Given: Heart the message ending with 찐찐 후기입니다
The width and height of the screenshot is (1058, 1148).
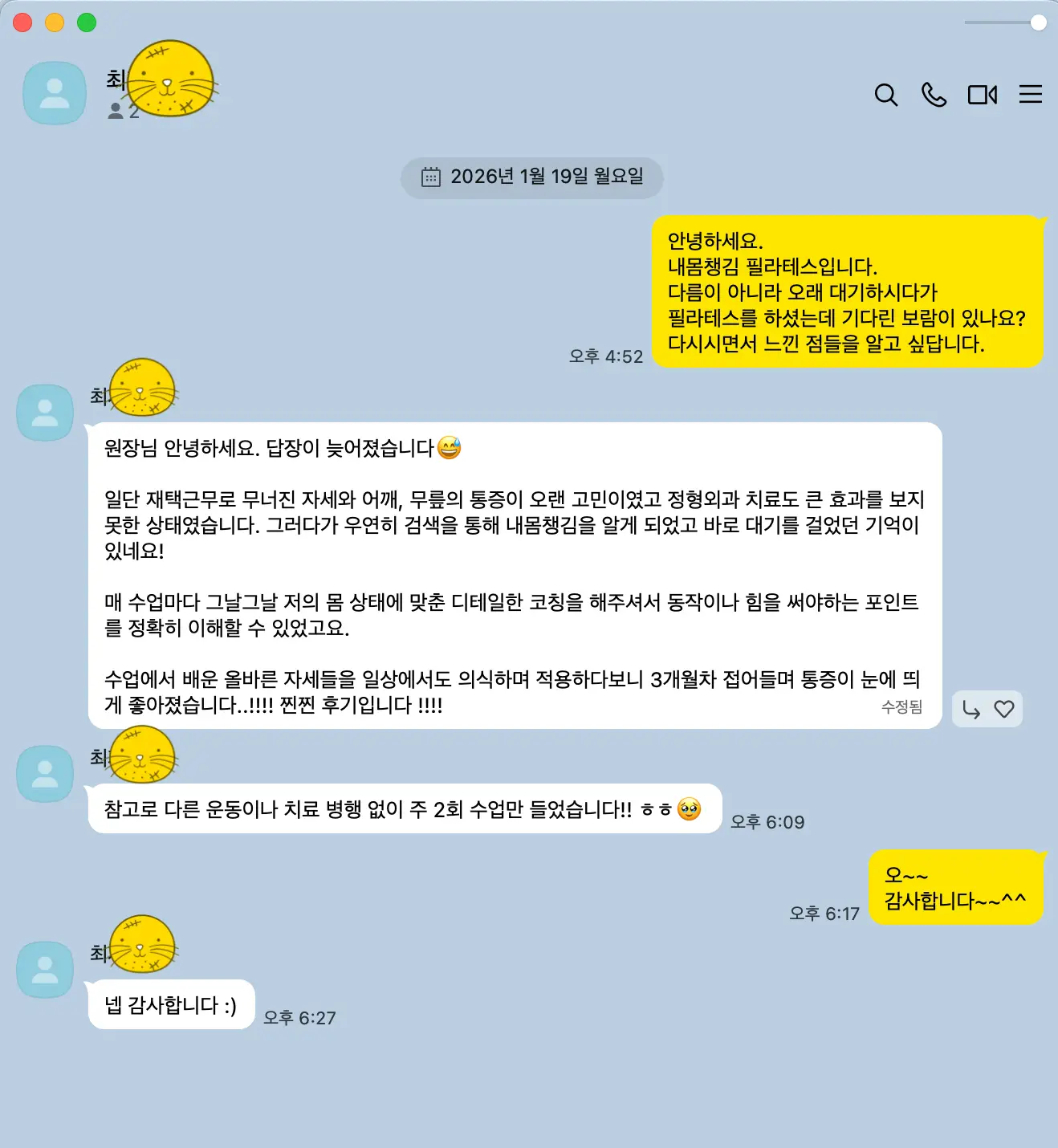Looking at the screenshot, I should click(1004, 710).
